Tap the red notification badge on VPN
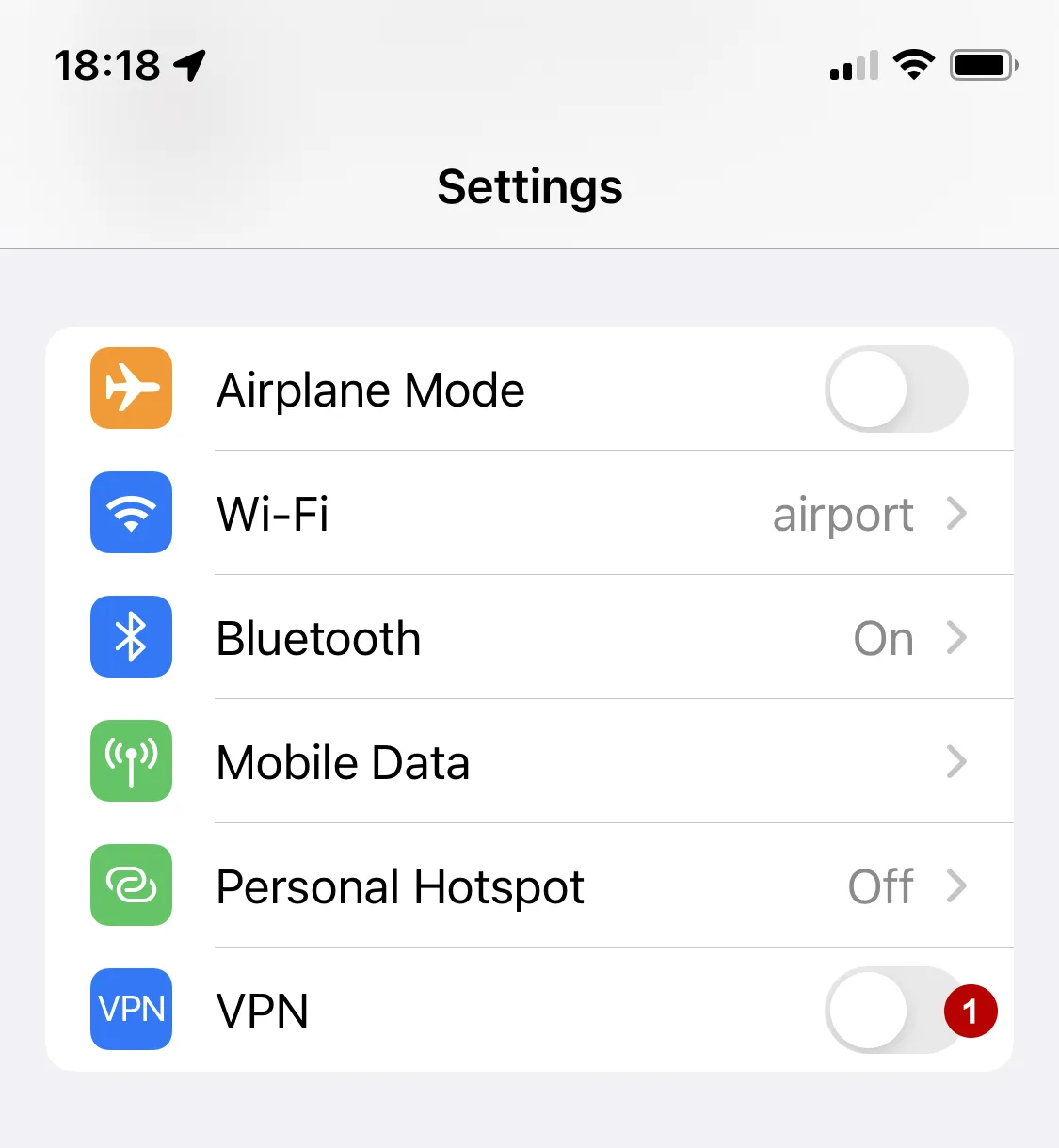The height and width of the screenshot is (1148, 1059). [x=971, y=1009]
